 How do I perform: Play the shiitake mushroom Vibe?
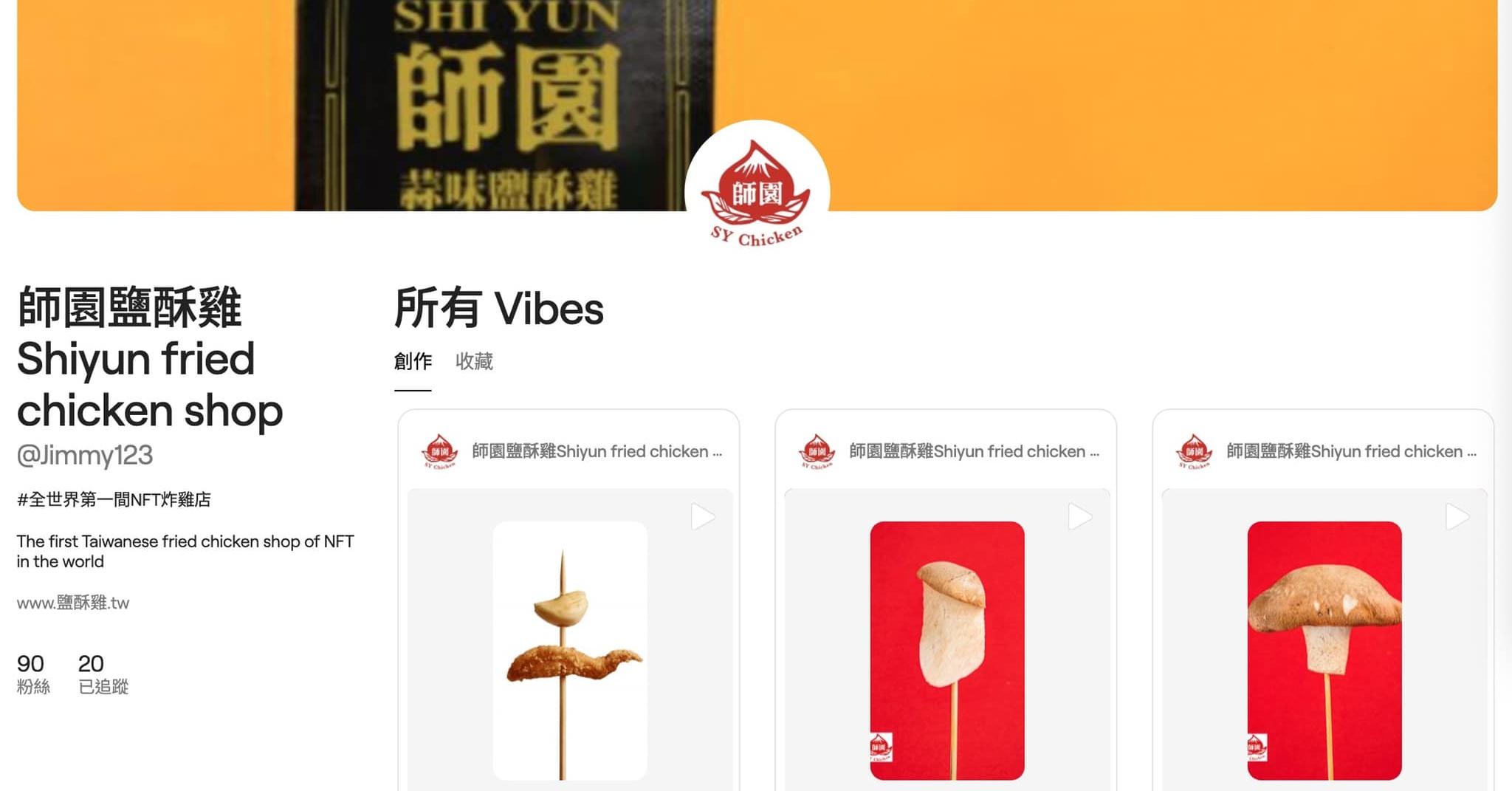tap(1457, 516)
